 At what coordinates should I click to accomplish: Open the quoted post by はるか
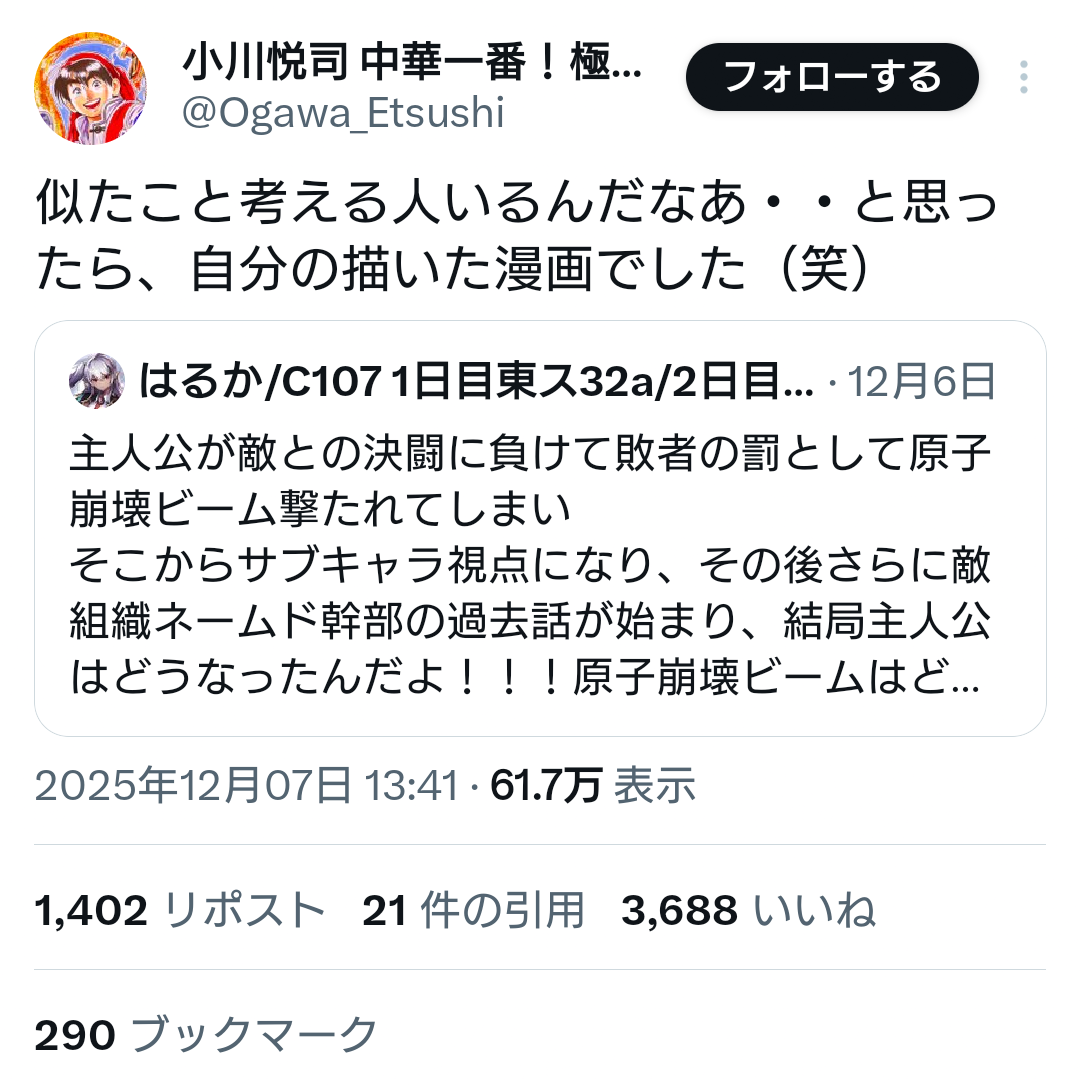click(540, 528)
